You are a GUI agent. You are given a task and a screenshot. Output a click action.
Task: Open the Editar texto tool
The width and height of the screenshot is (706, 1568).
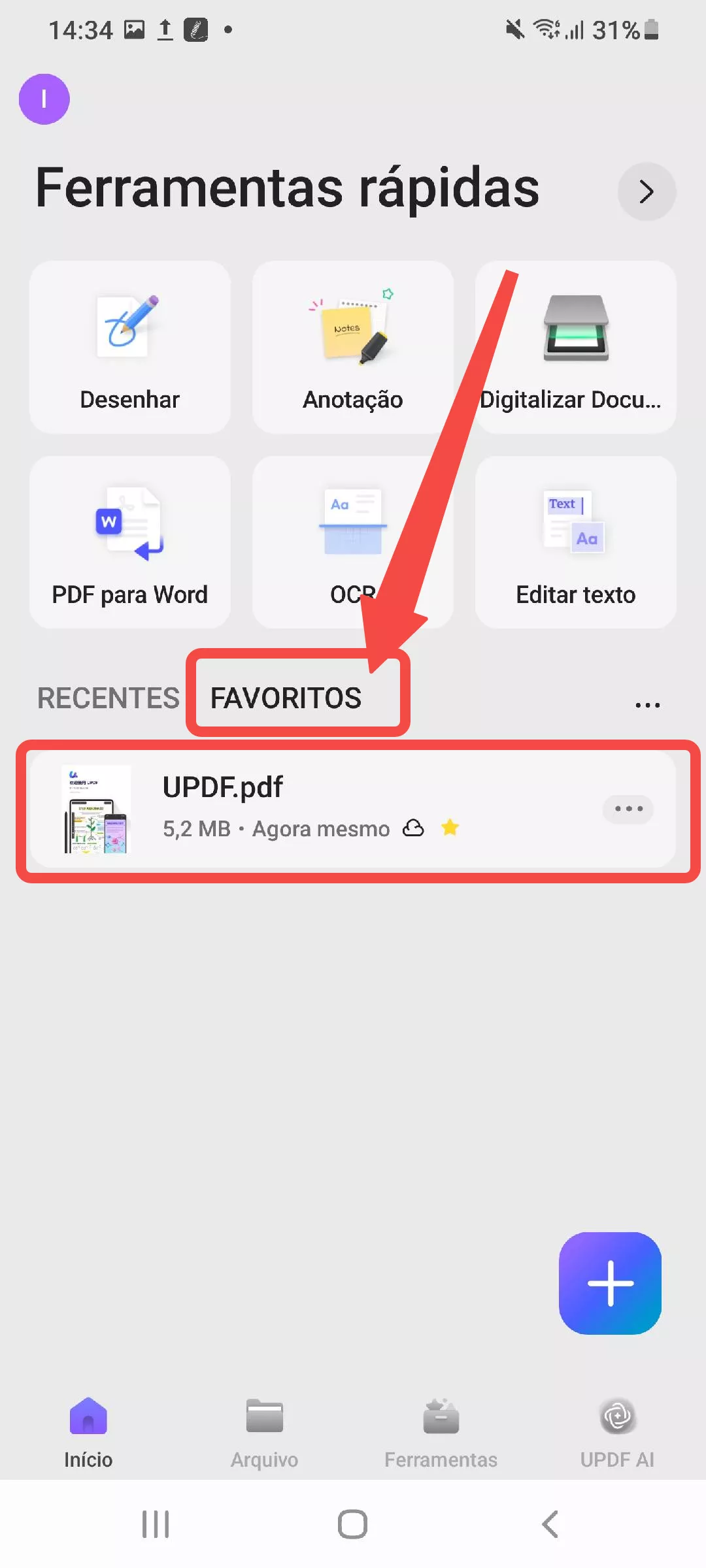pyautogui.click(x=575, y=543)
